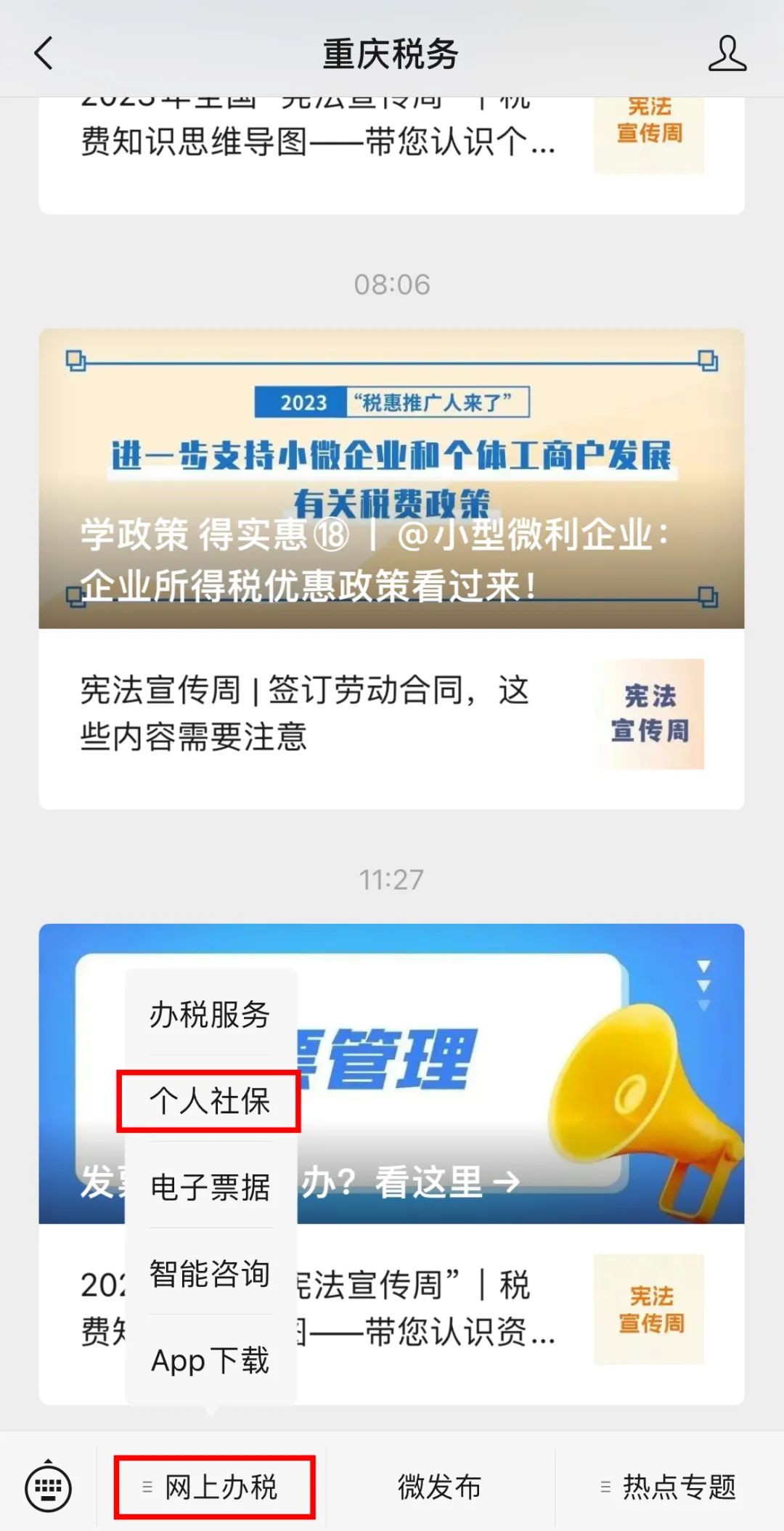784x1531 pixels.
Task: Open 智能咨询 option
Action: tap(210, 1274)
